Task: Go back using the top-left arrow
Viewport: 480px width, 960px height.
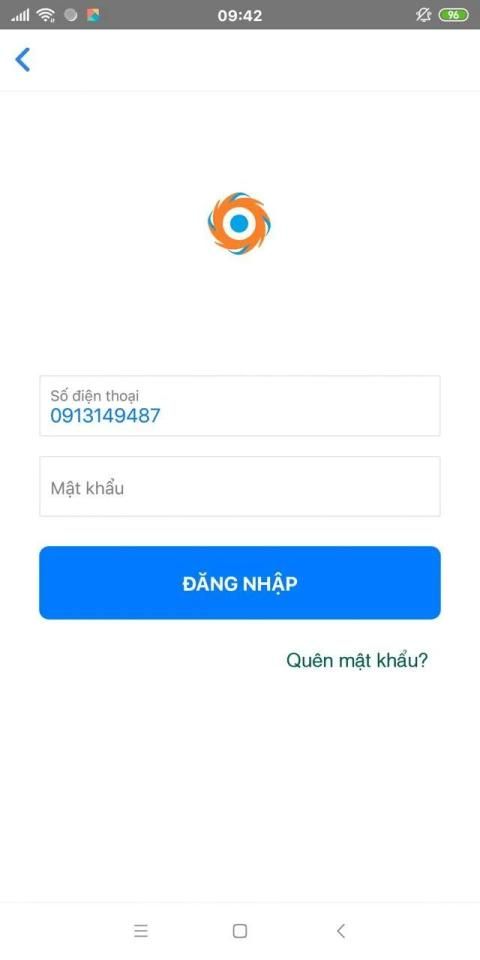Action: click(x=23, y=60)
